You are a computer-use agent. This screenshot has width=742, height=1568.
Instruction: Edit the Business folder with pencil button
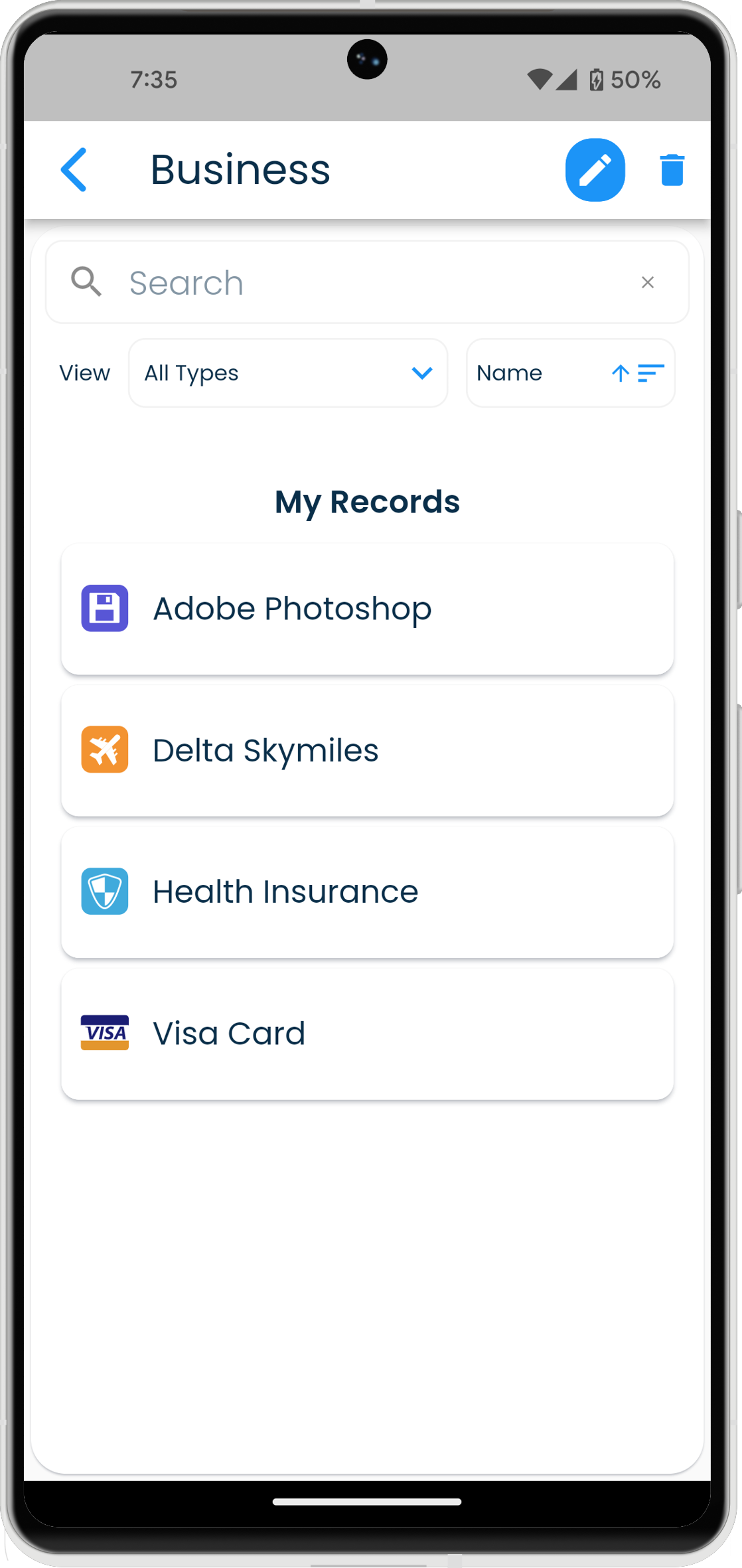(595, 170)
